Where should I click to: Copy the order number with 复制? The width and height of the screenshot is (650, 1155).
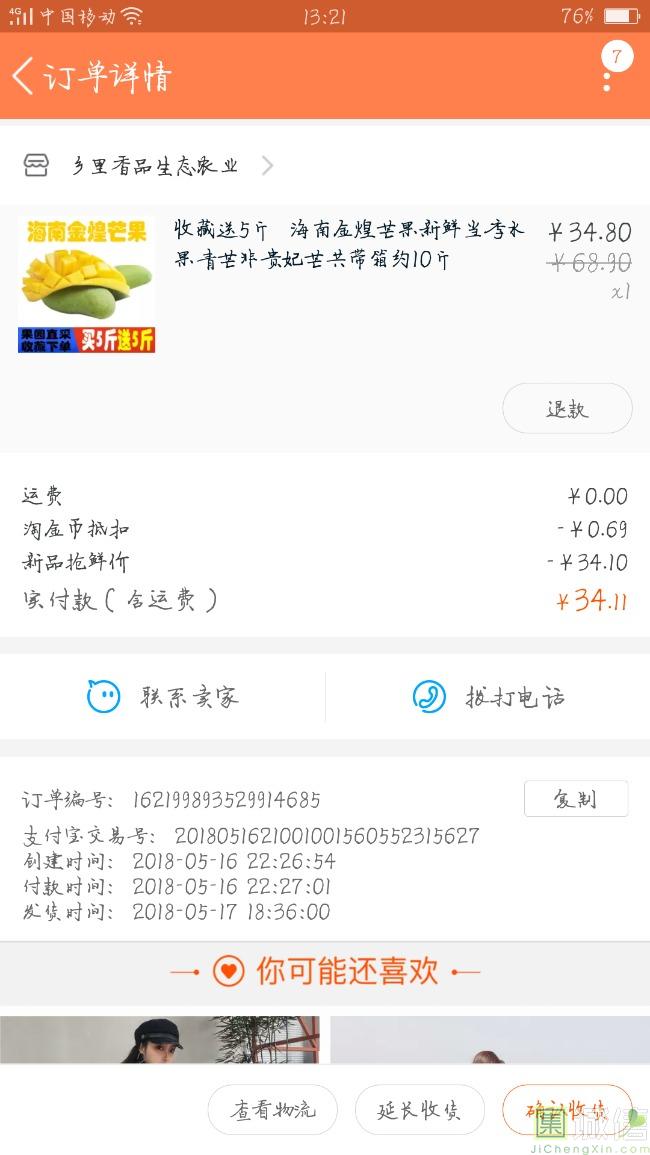[x=575, y=799]
